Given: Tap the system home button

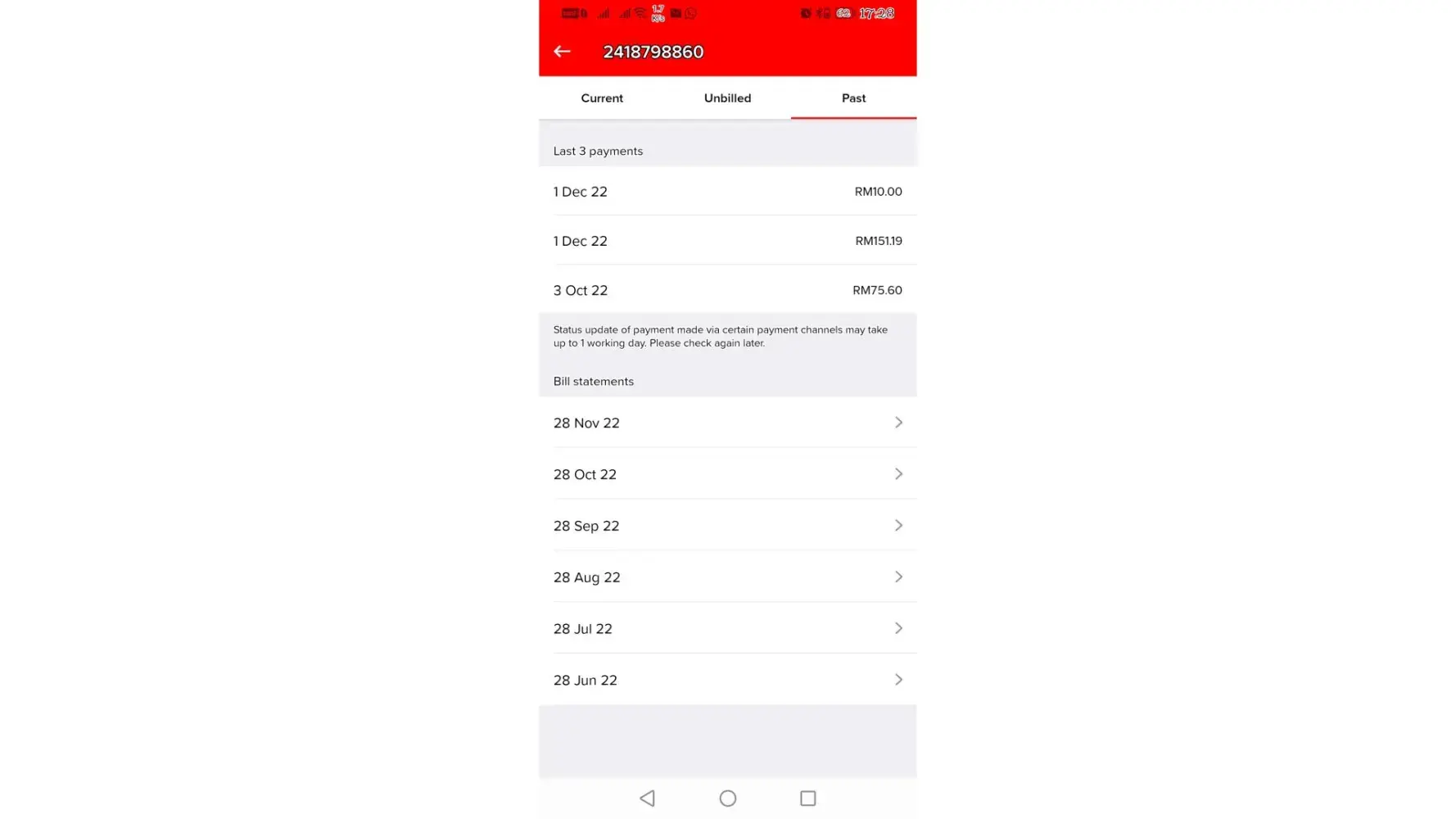Looking at the screenshot, I should [727, 799].
